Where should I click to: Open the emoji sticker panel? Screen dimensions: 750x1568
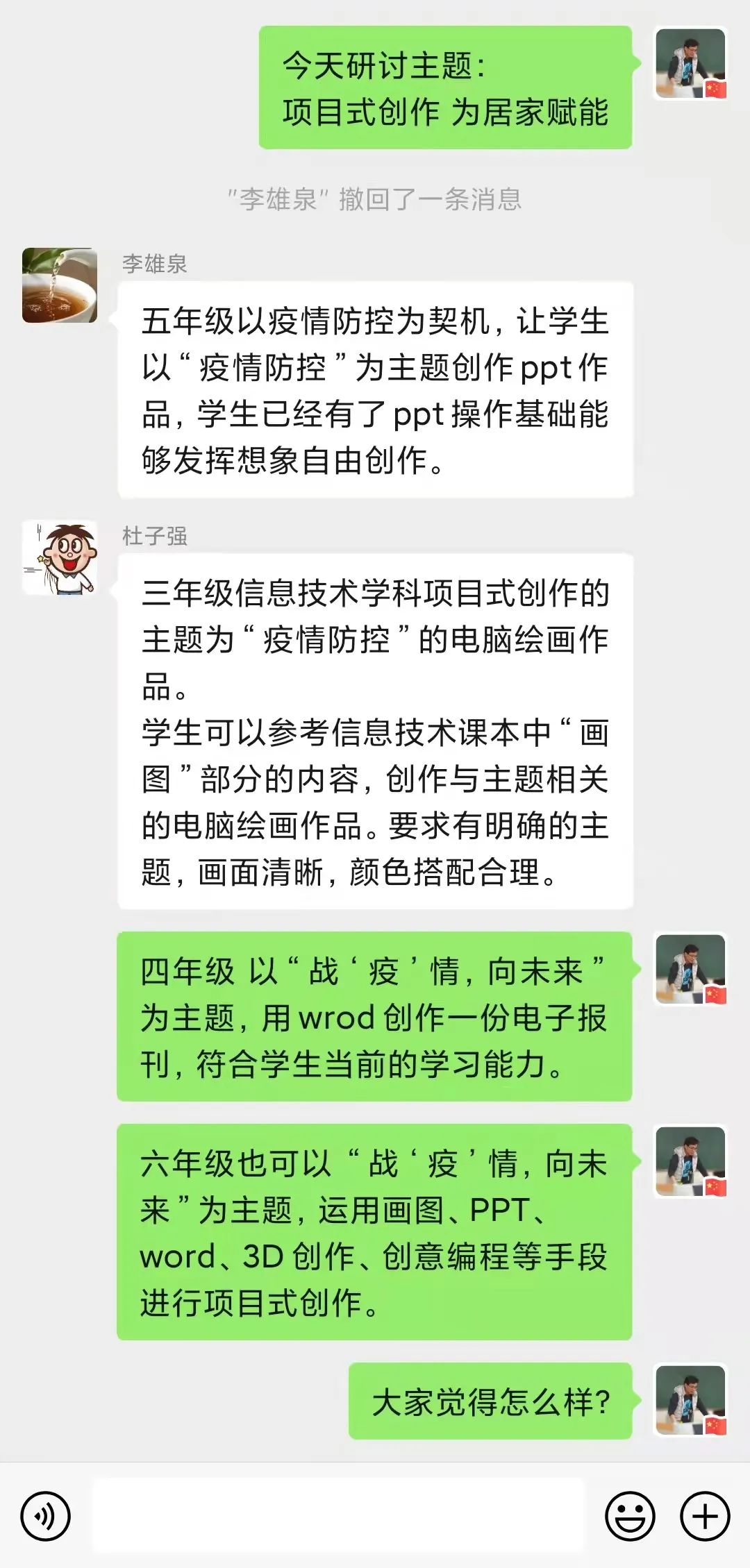click(x=630, y=1517)
